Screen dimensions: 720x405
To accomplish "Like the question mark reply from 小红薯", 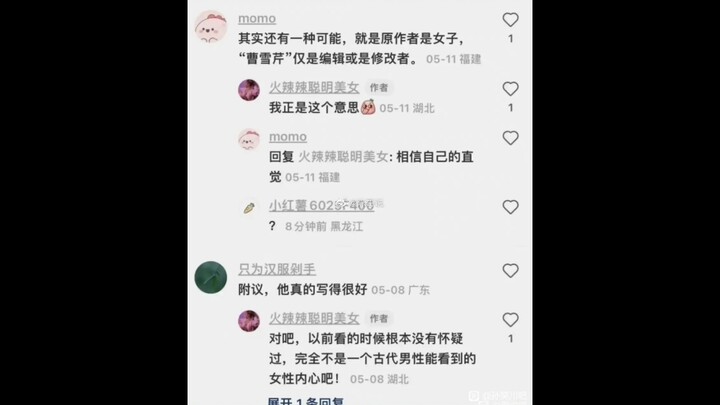I will coord(510,207).
